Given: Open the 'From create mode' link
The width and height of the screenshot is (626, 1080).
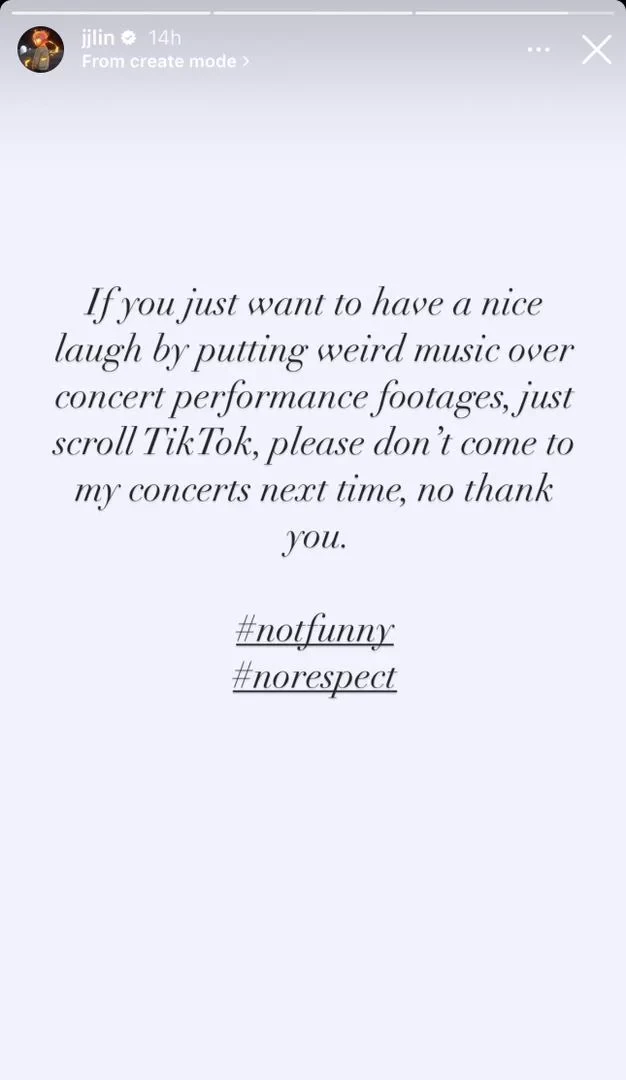Looking at the screenshot, I should click(165, 61).
